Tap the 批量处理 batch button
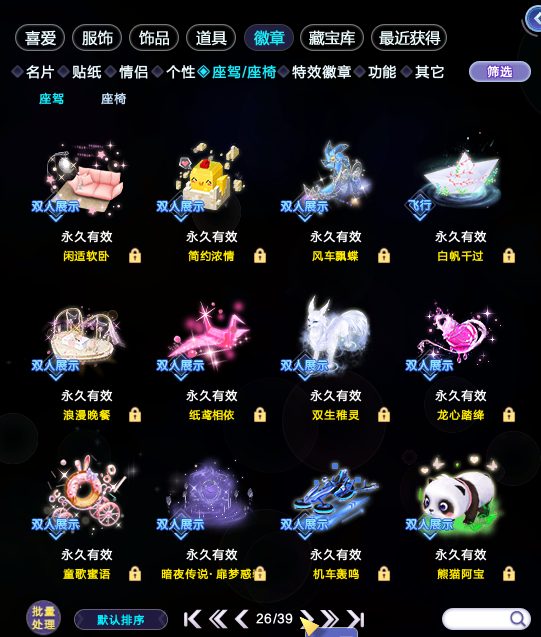Viewport: 541px width, 637px height. click(x=43, y=618)
